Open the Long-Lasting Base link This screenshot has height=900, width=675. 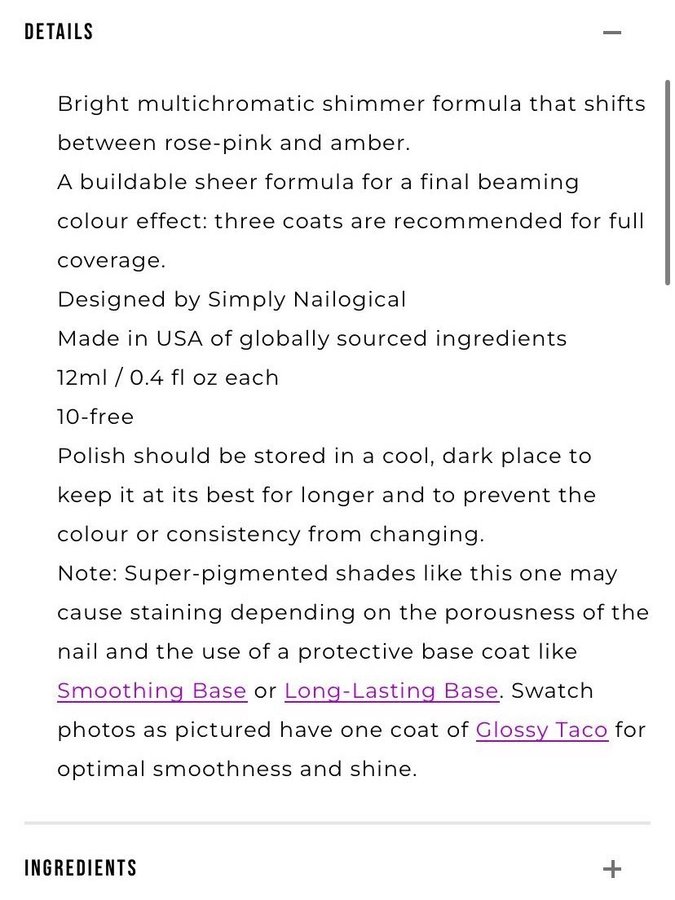click(x=391, y=691)
